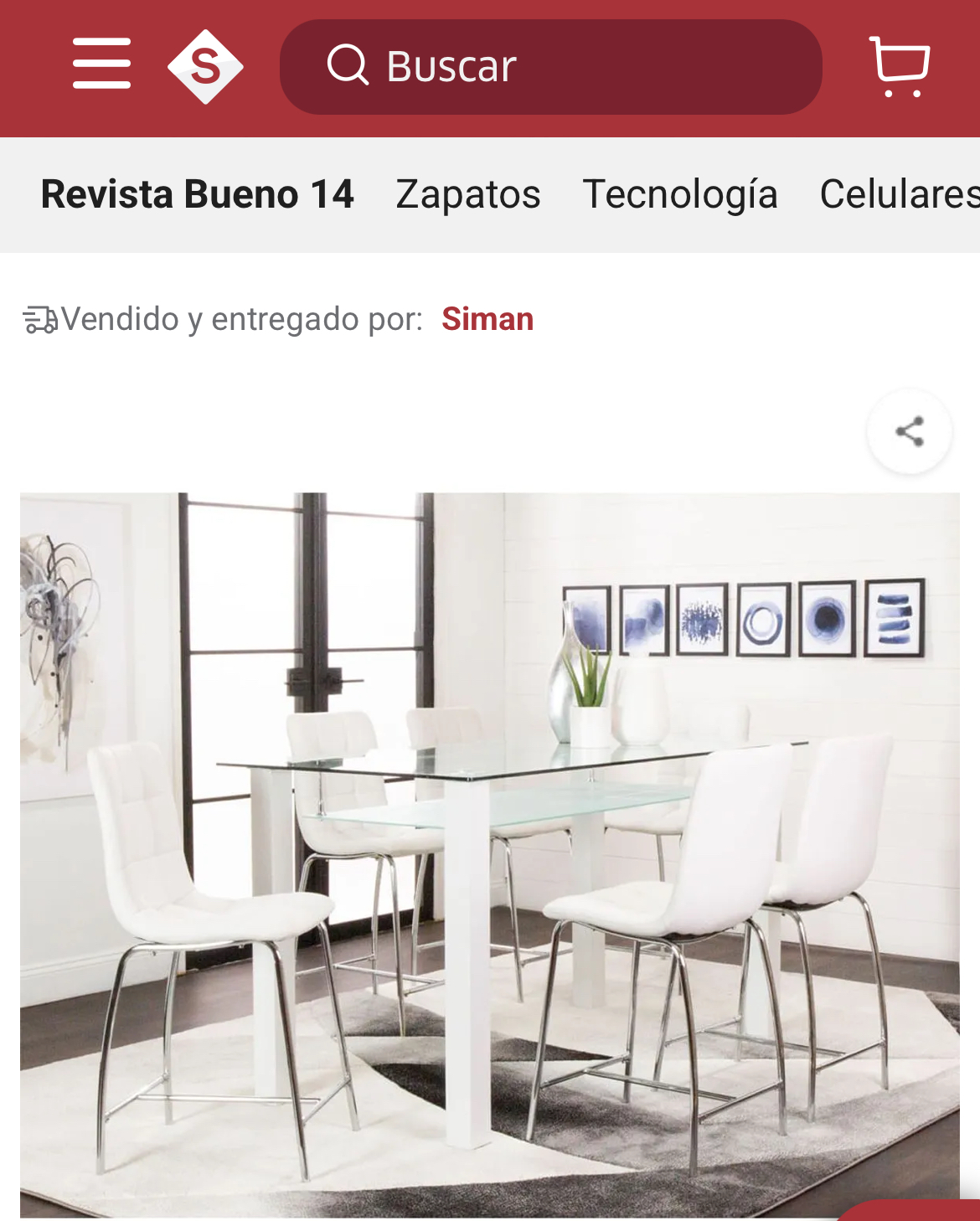980x1221 pixels.
Task: Open the dining set product image
Action: 490,854
